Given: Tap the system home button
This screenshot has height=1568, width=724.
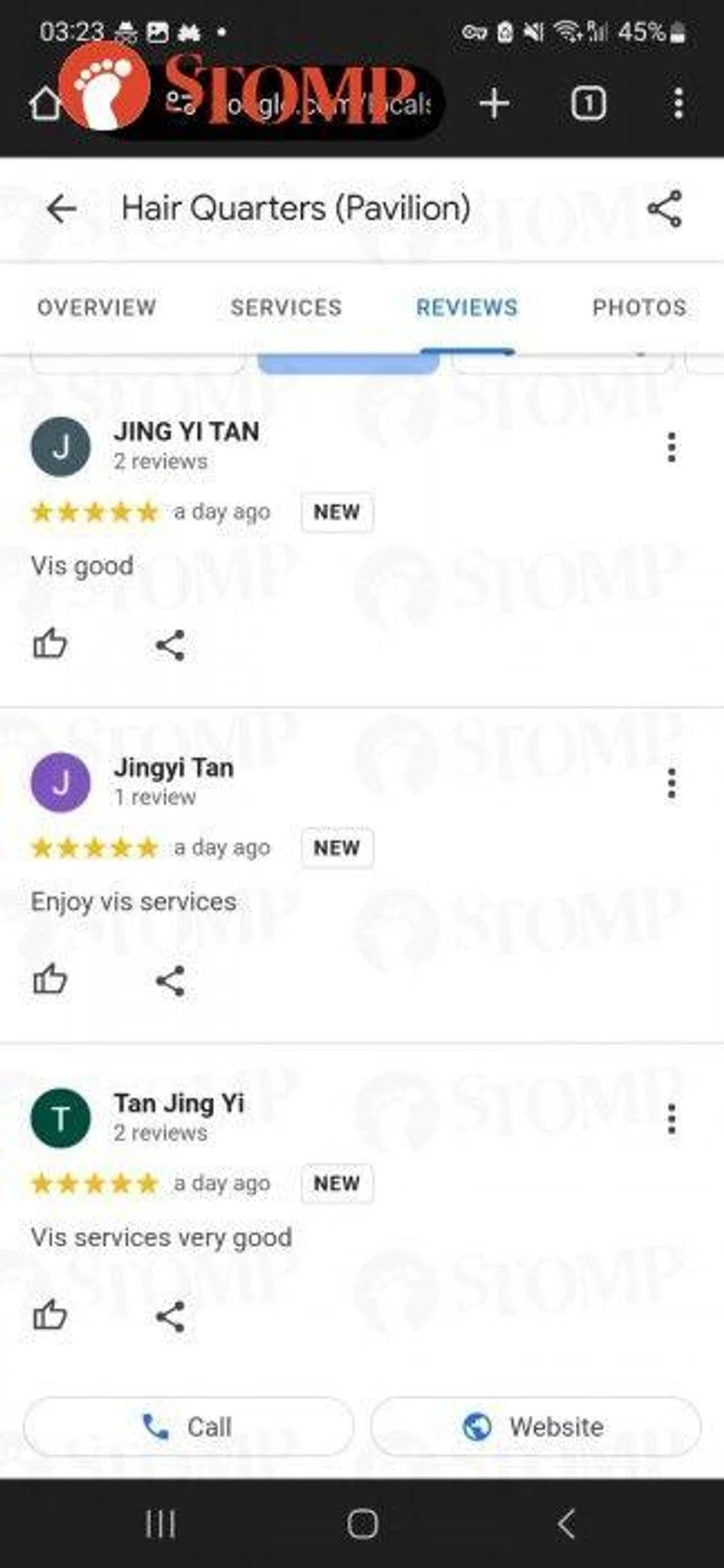Looking at the screenshot, I should 362,1524.
